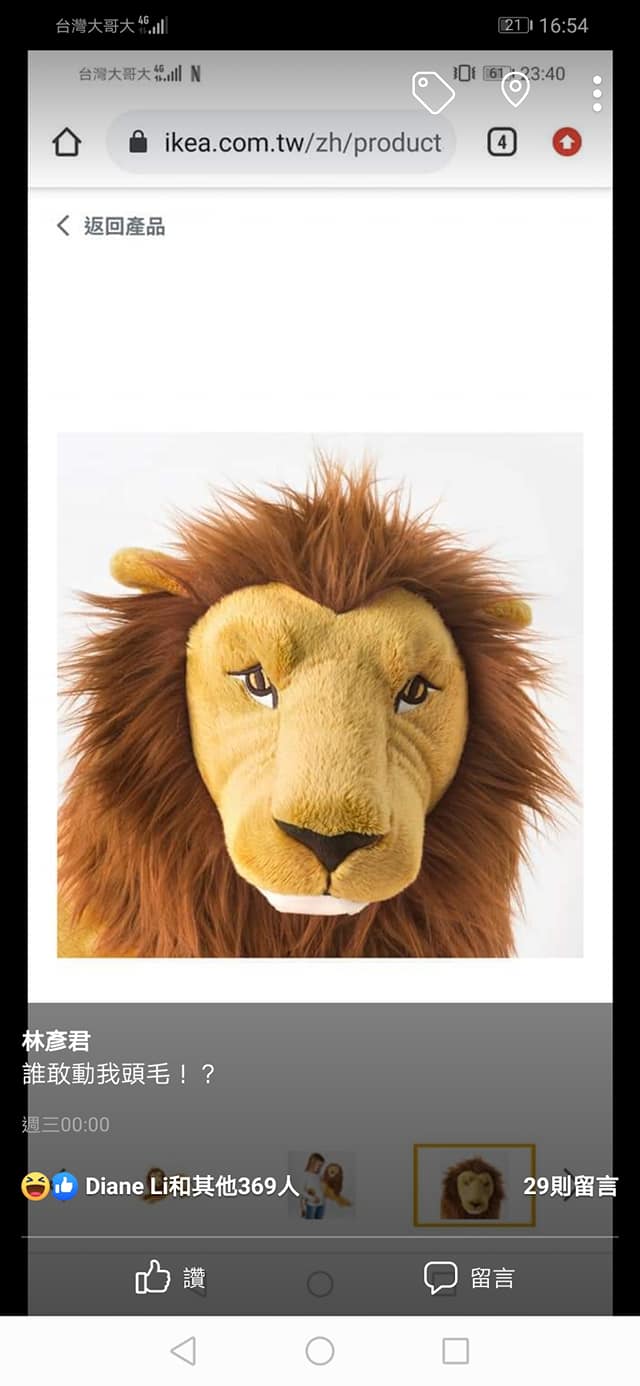Go to home screen via system home button
Viewport: 640px width, 1386px height.
320,1351
